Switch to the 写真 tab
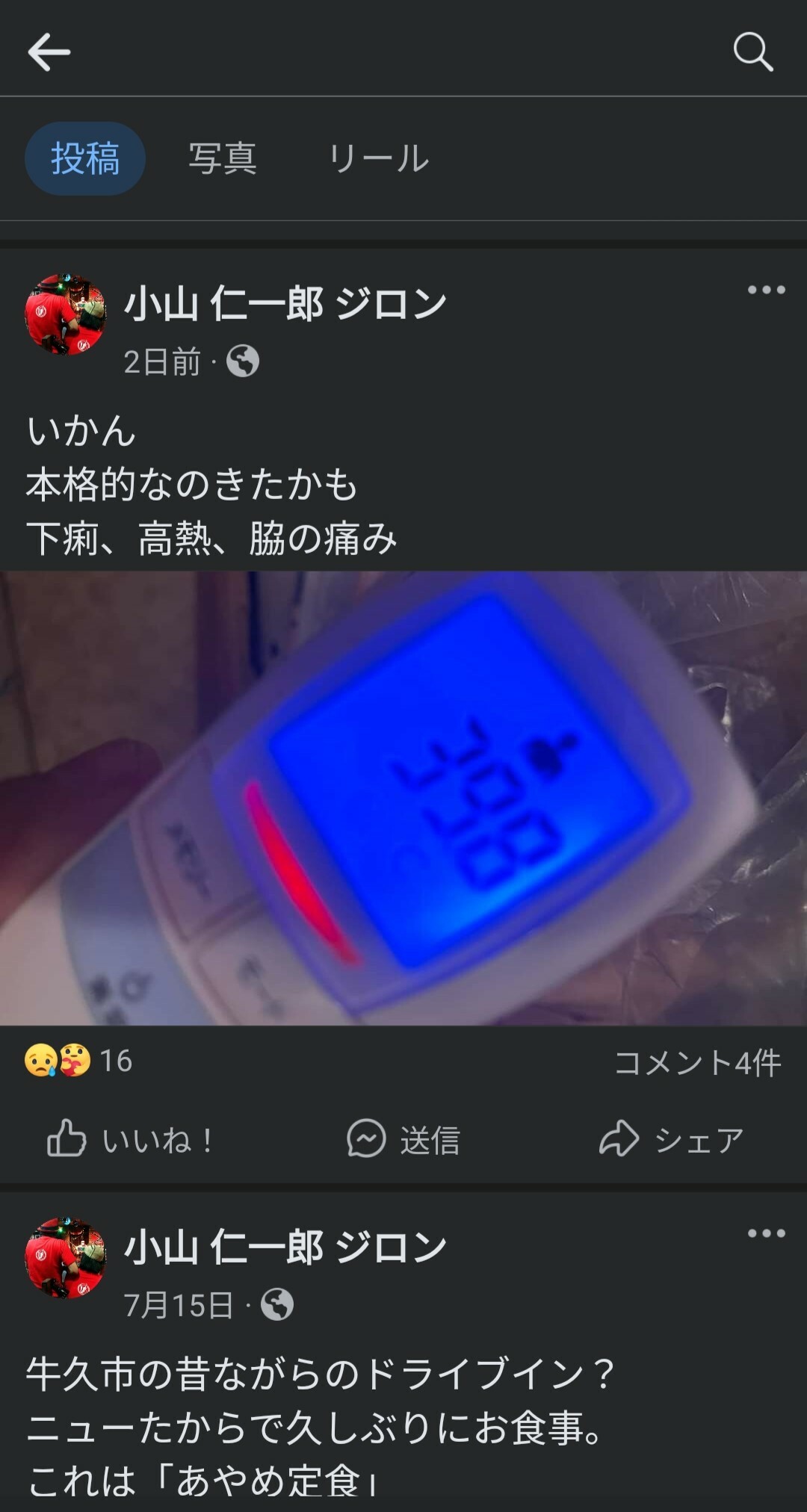The height and width of the screenshot is (1512, 807). [223, 158]
